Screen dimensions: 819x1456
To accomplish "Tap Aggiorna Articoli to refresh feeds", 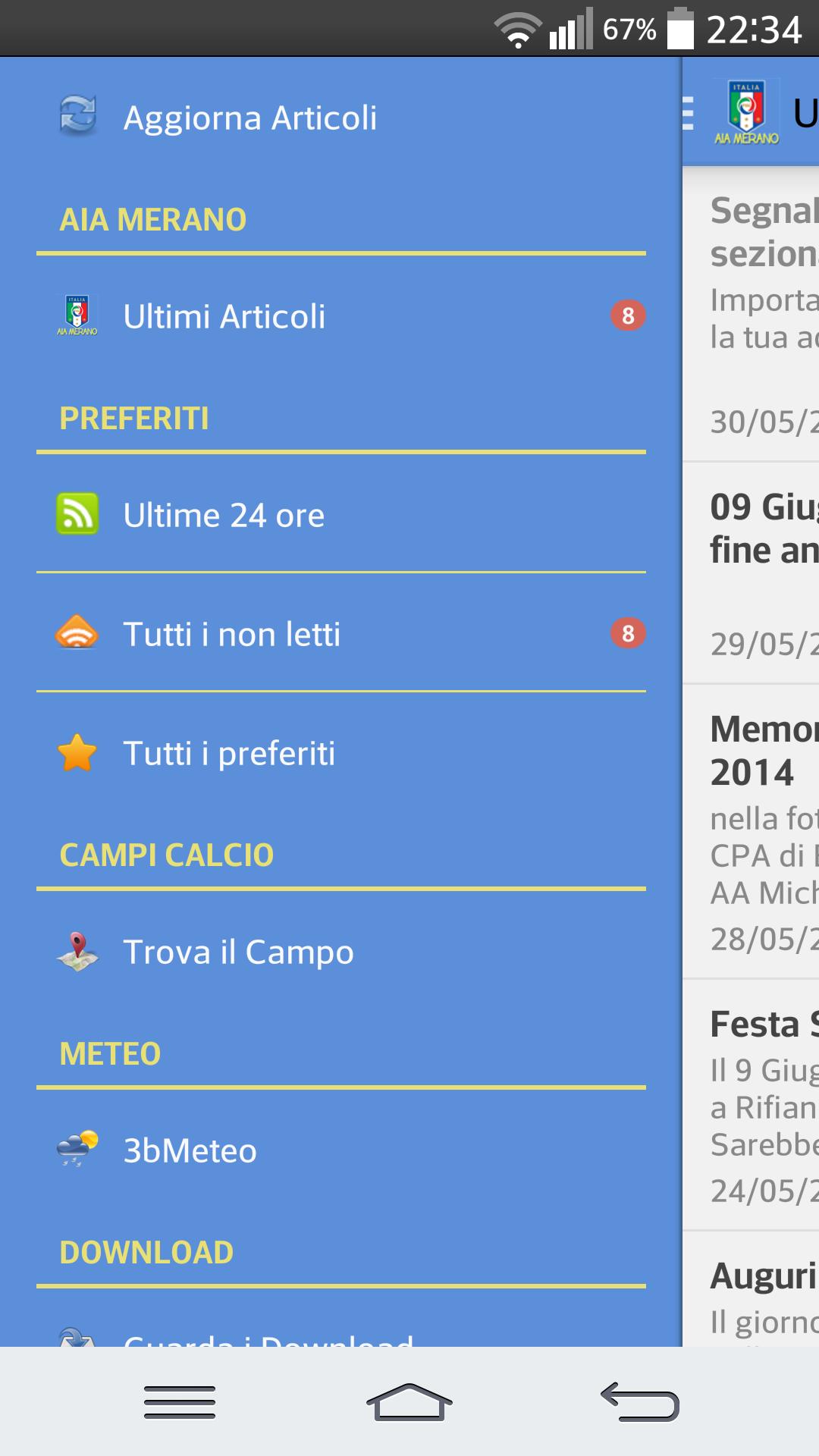I will (x=250, y=117).
